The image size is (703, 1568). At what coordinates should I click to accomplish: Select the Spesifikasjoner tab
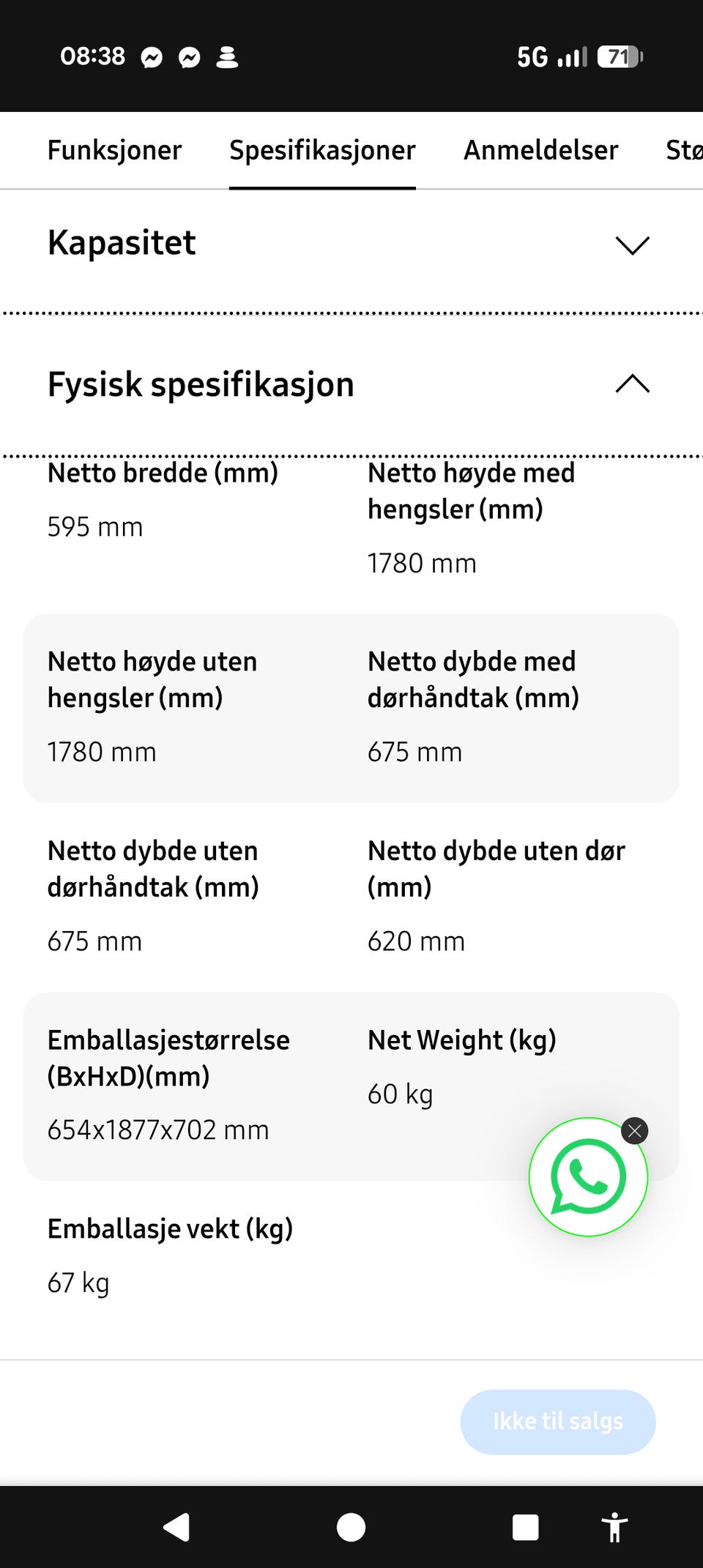pos(322,150)
